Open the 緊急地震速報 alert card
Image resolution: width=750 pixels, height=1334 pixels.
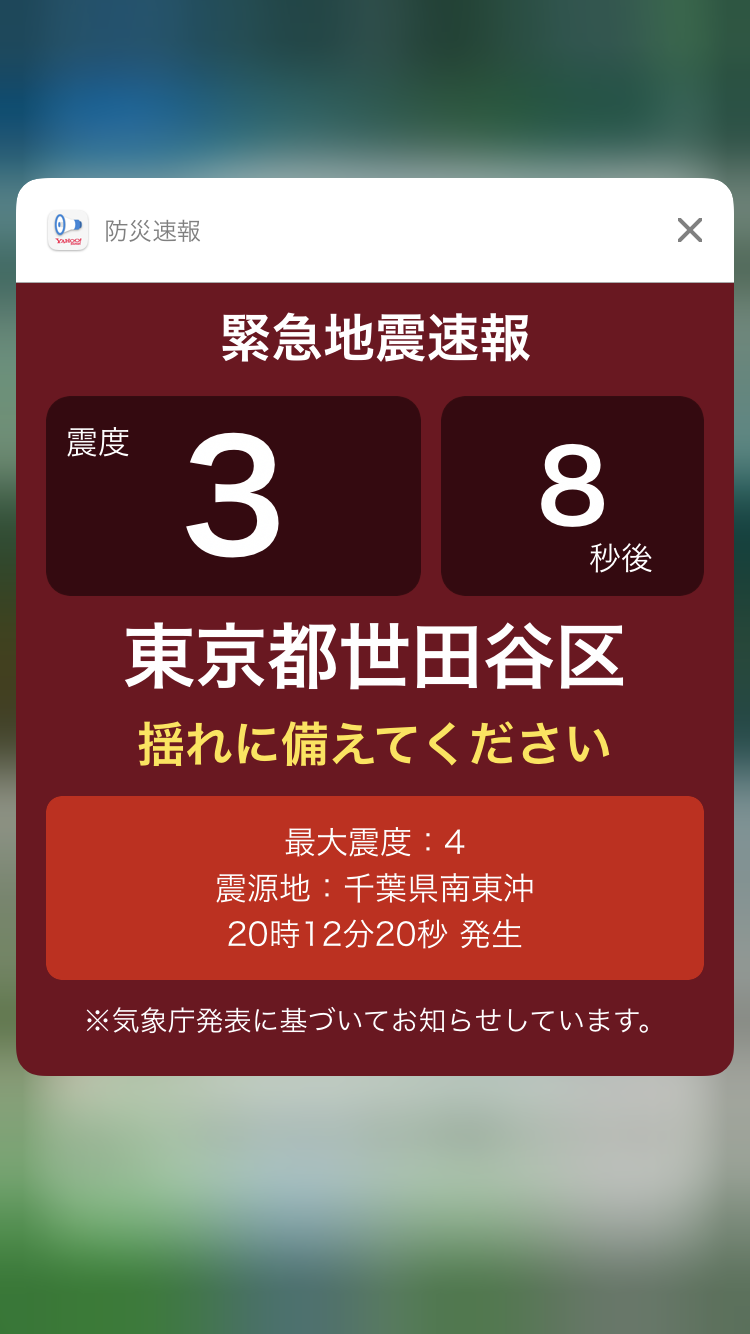tap(375, 678)
